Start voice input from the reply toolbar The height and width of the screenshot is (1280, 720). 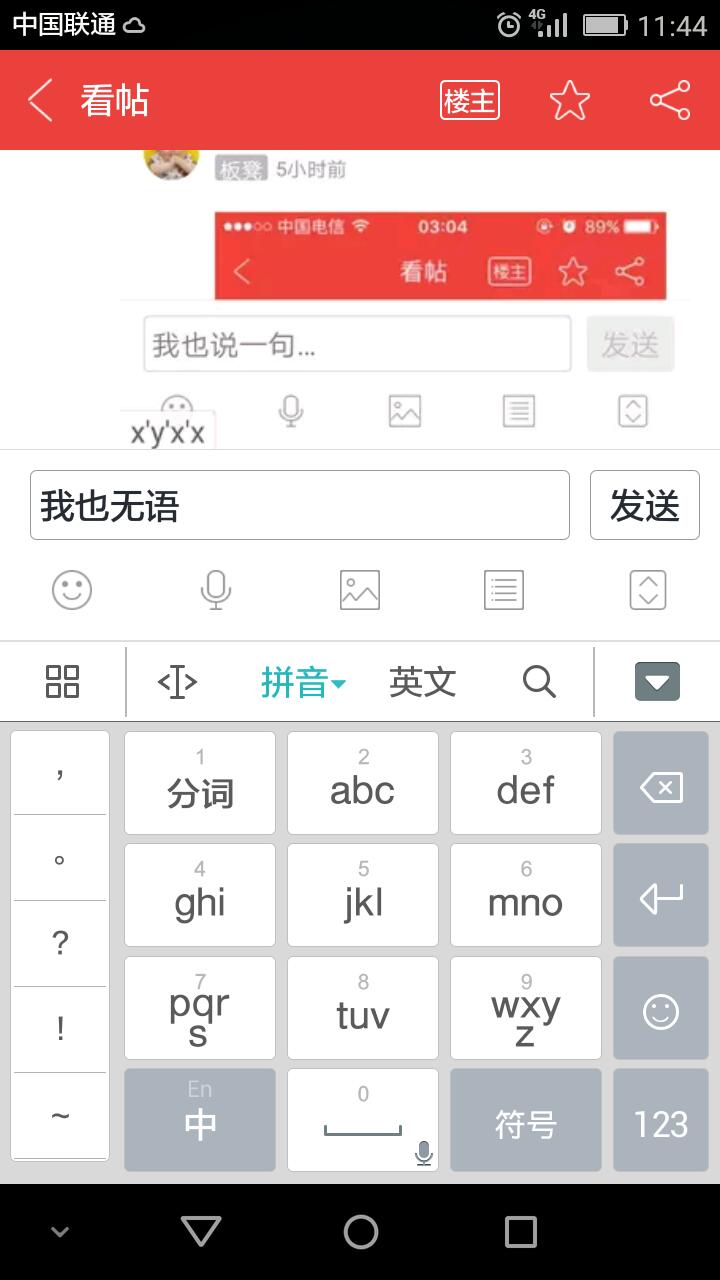pyautogui.click(x=216, y=590)
